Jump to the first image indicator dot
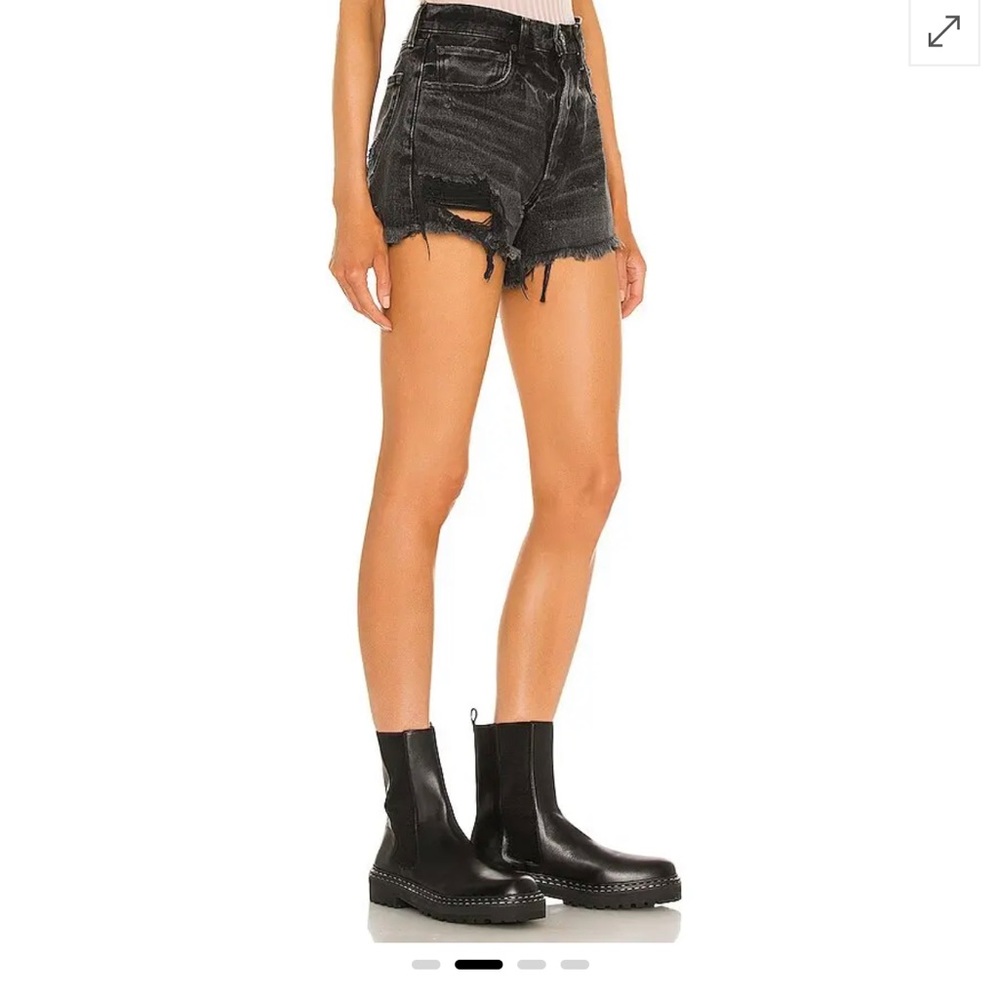Viewport: 1000px width, 1000px height. pyautogui.click(x=426, y=964)
